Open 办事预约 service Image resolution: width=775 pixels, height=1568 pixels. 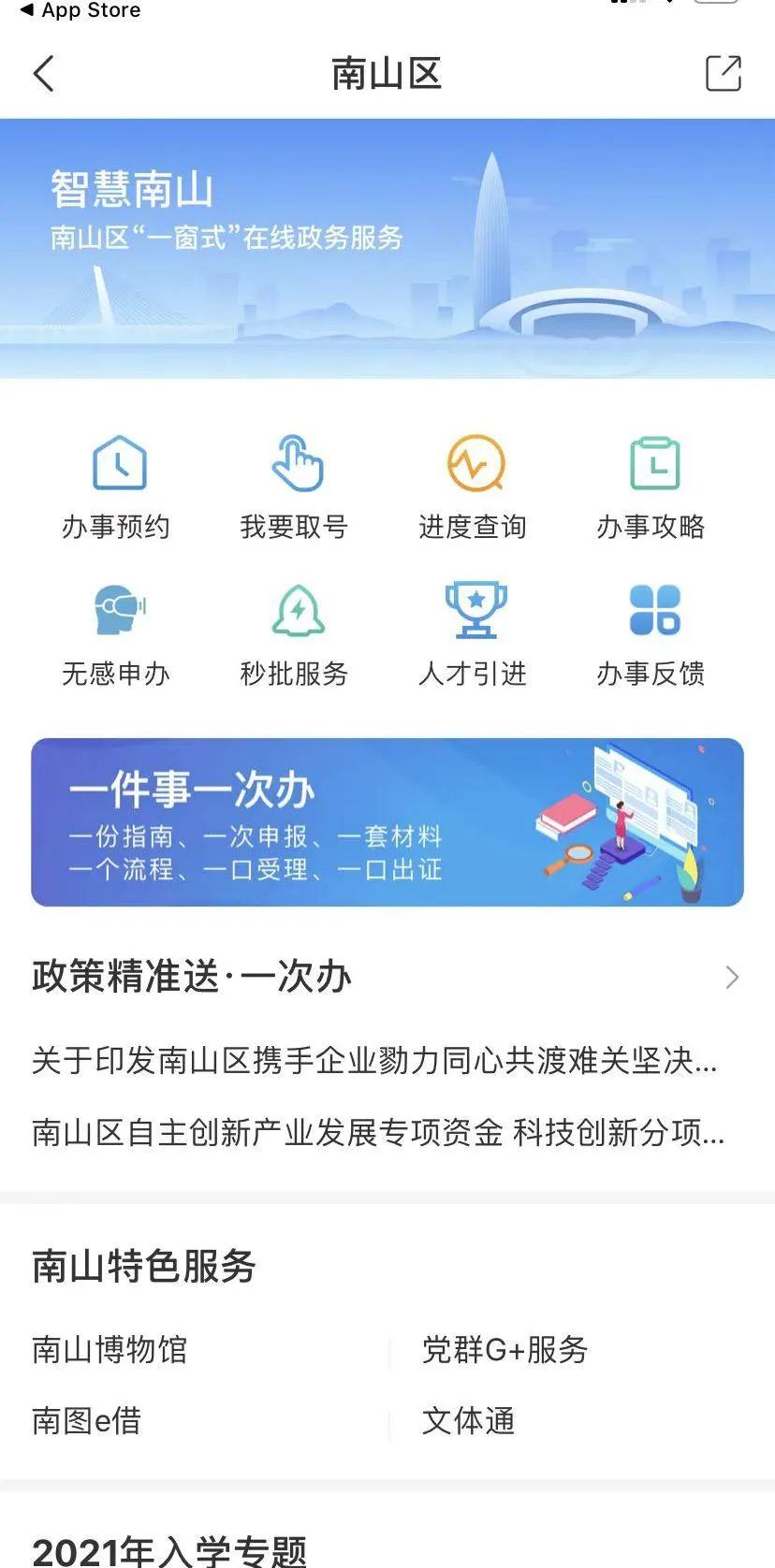[116, 487]
